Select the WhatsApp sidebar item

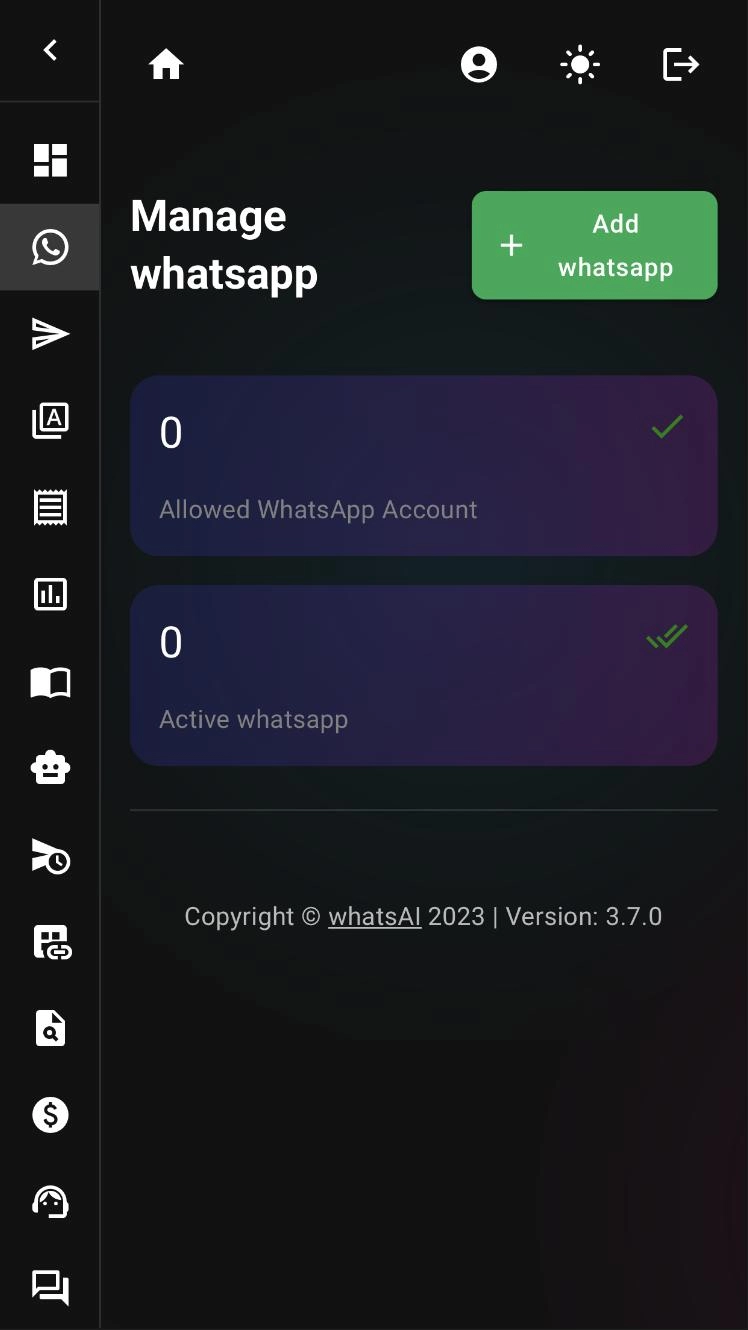point(50,247)
